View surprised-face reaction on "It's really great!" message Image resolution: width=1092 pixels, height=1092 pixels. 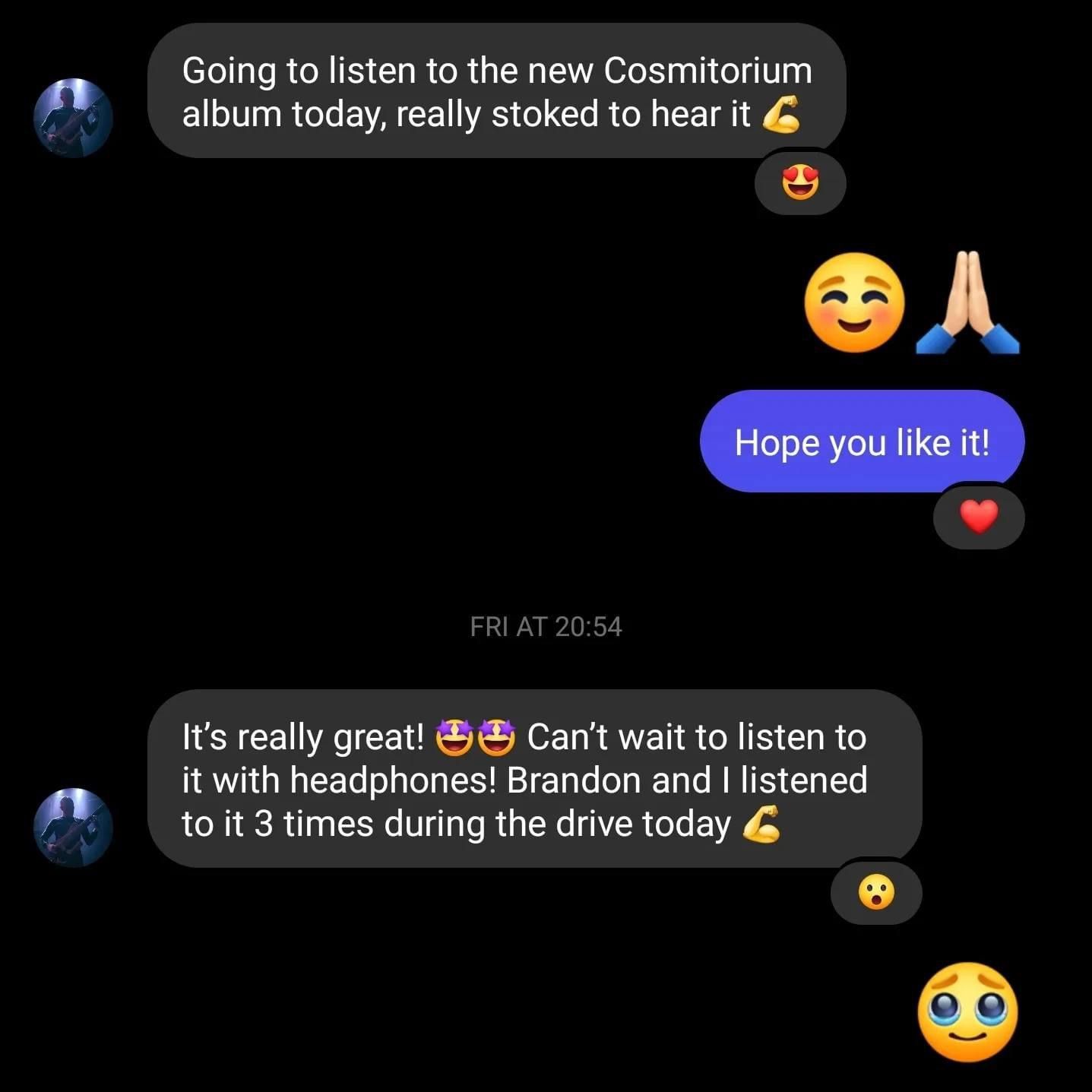[876, 892]
